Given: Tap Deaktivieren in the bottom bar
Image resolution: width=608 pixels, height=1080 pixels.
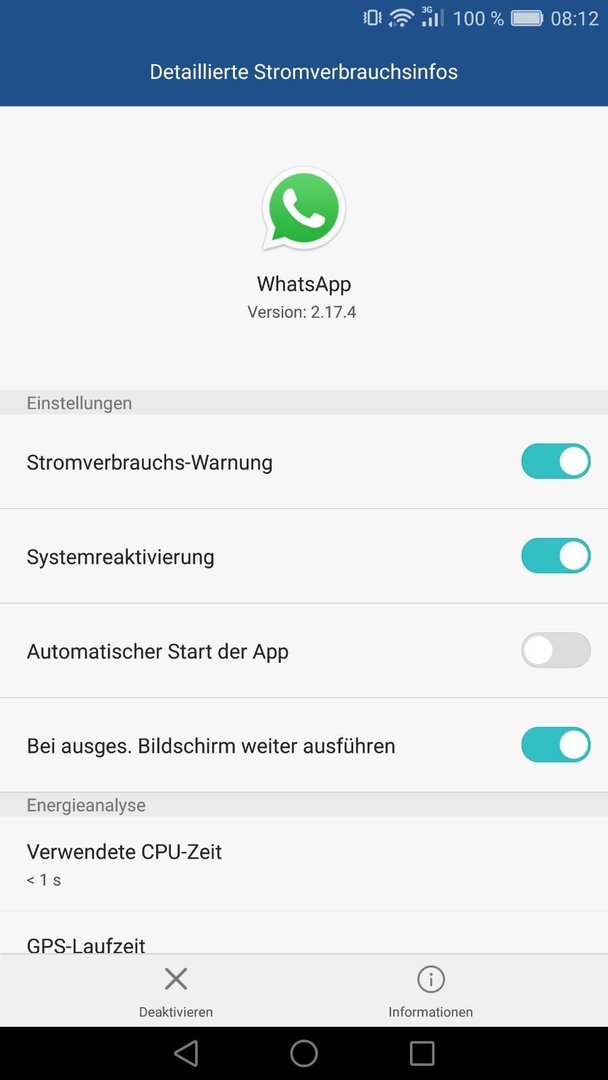Looking at the screenshot, I should 176,992.
